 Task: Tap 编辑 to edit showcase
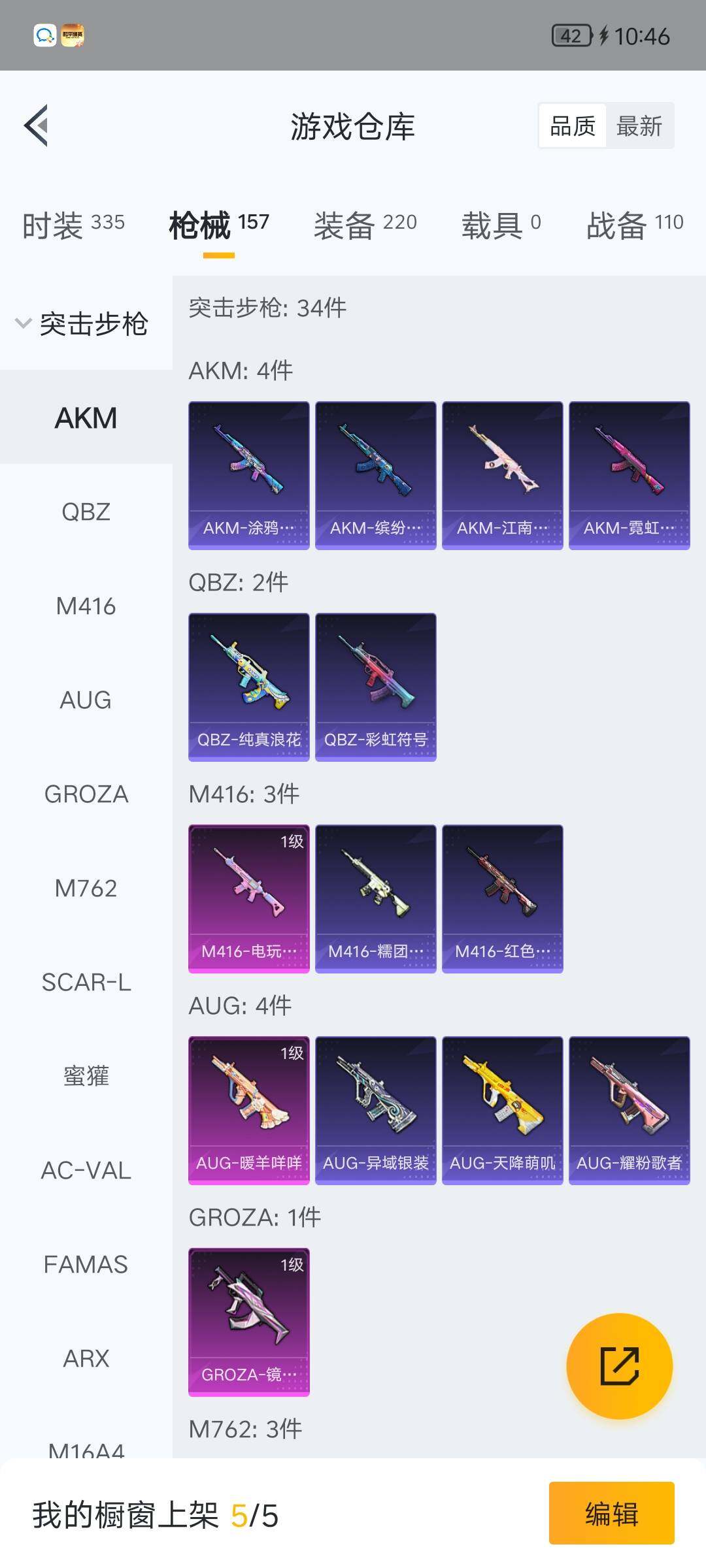(x=611, y=1513)
